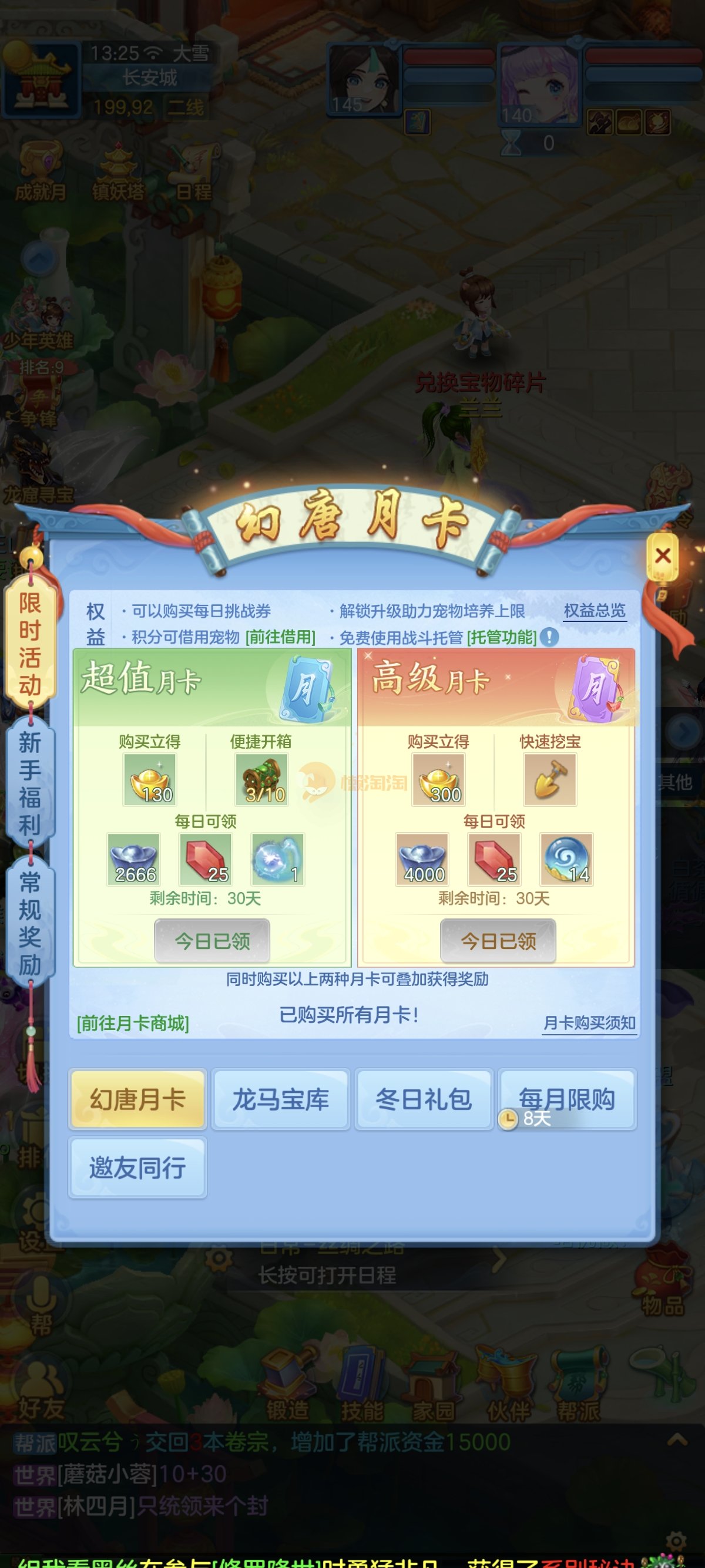Tap 今日已领 under 高级月卡
The image size is (705, 1568).
(498, 941)
